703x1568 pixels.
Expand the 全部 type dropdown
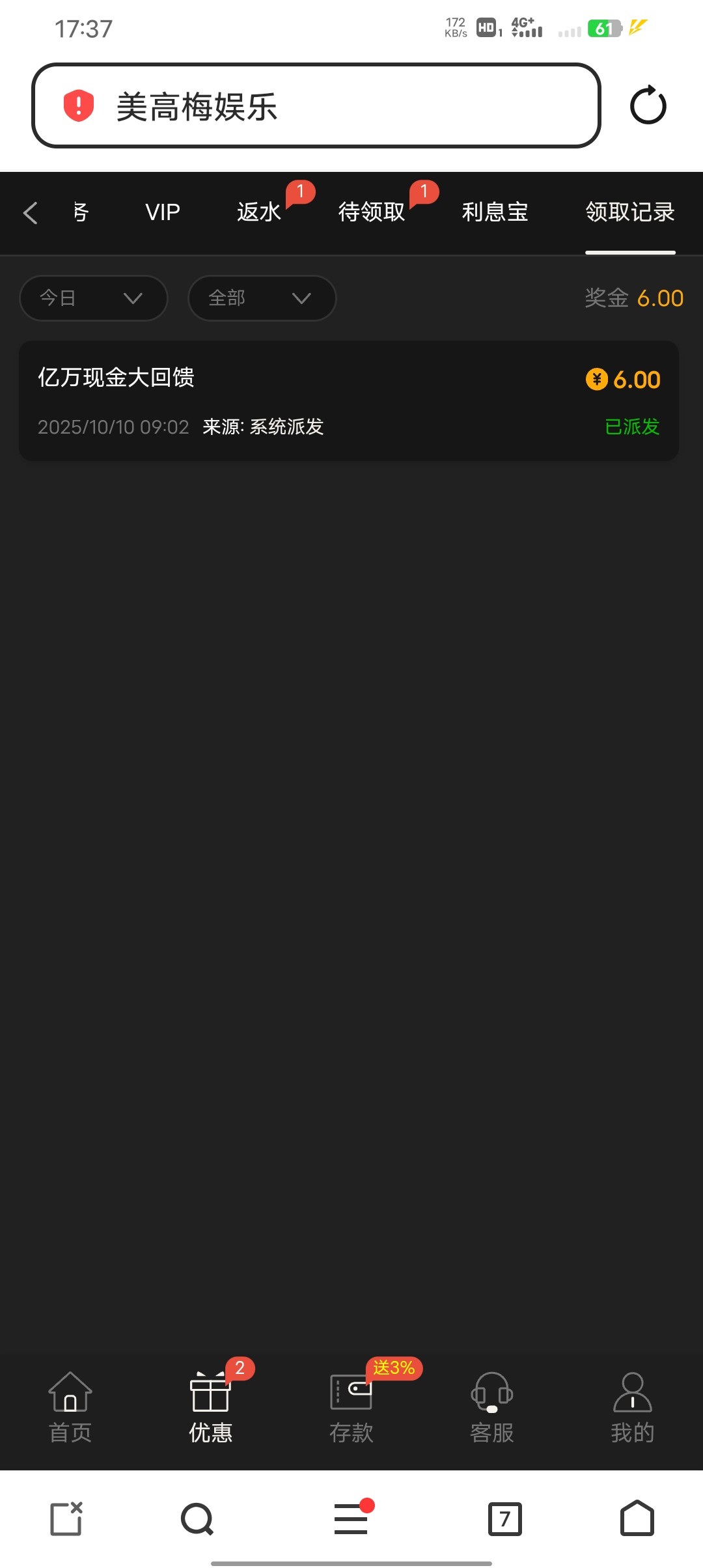point(262,298)
